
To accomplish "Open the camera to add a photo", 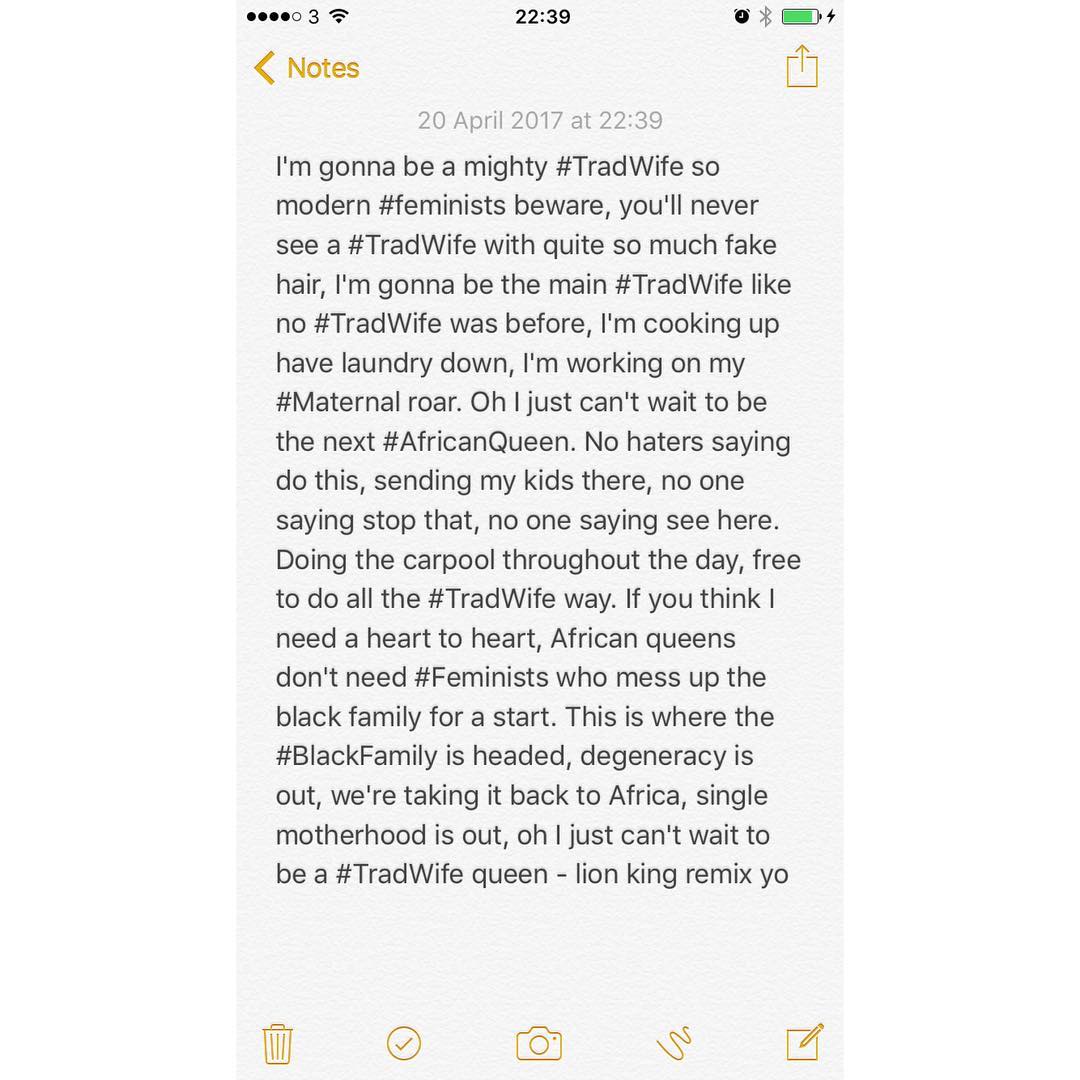I will click(538, 1043).
